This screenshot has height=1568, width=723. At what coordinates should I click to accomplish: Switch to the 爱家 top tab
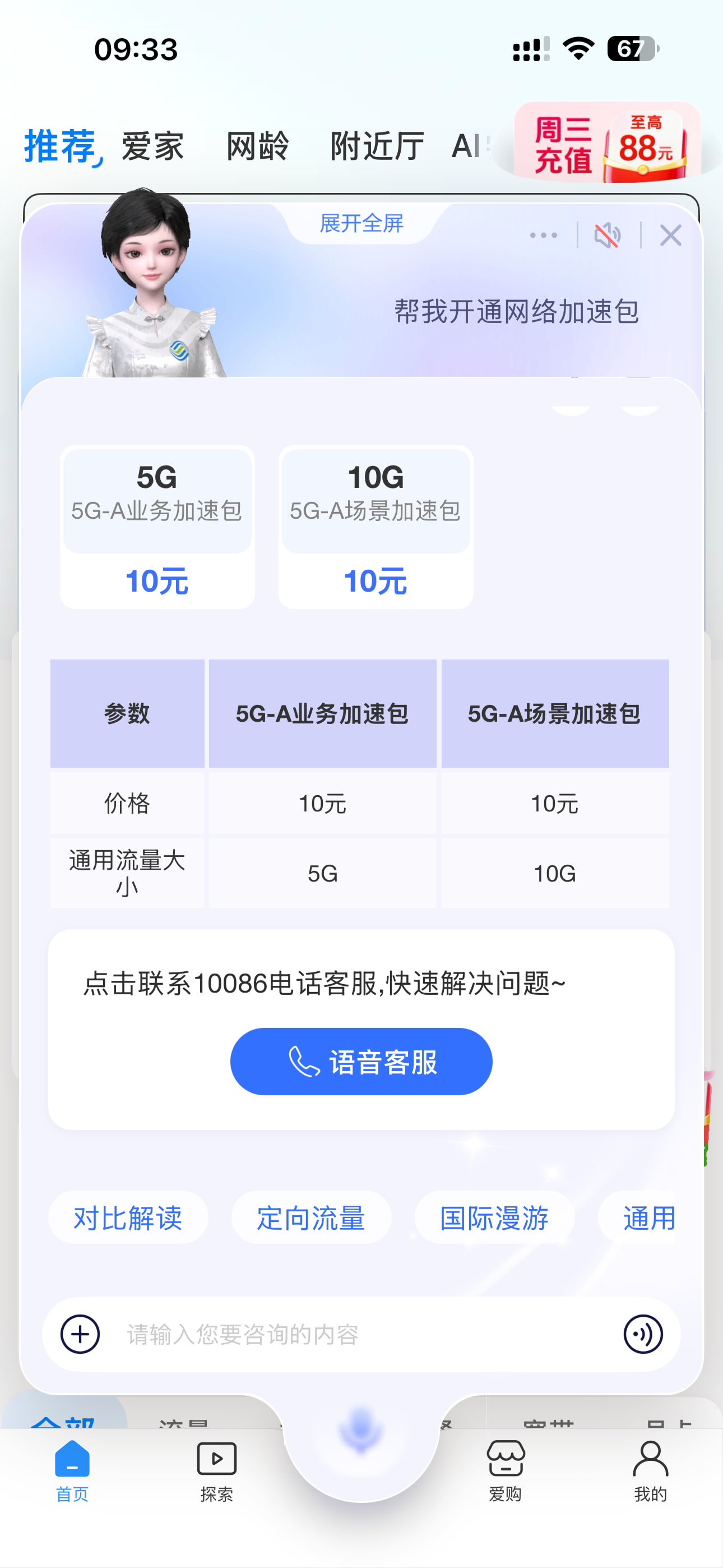[x=153, y=147]
